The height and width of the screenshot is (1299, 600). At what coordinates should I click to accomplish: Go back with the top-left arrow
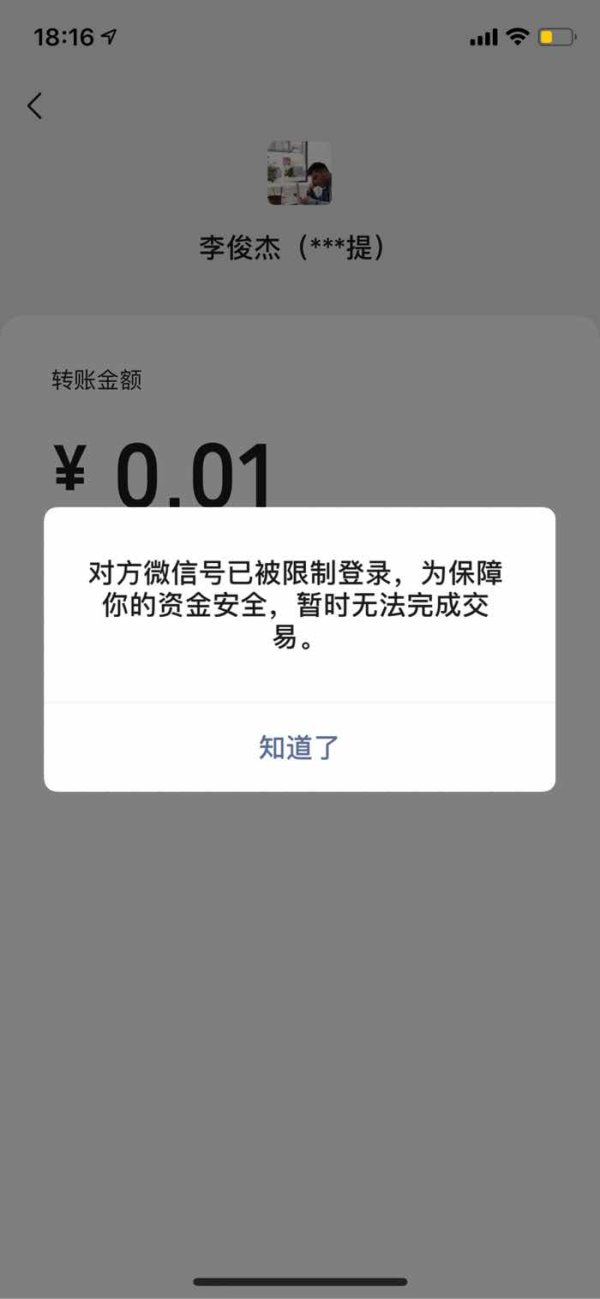click(35, 105)
